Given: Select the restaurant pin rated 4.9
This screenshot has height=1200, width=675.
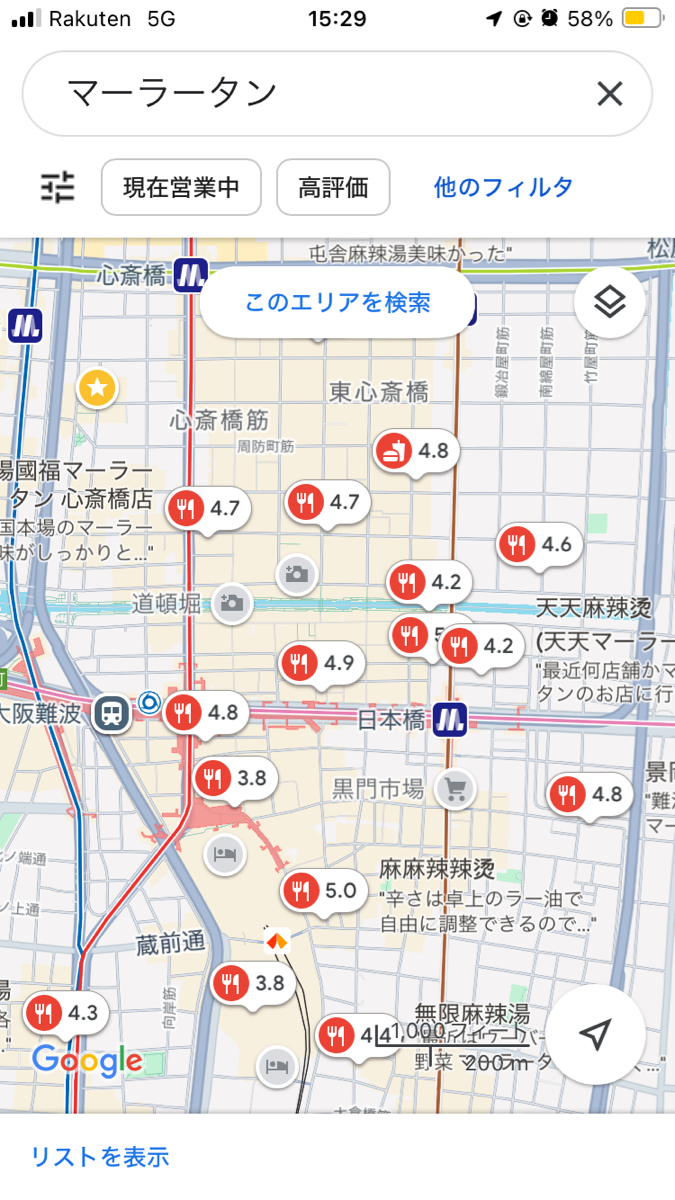Looking at the screenshot, I should (320, 663).
